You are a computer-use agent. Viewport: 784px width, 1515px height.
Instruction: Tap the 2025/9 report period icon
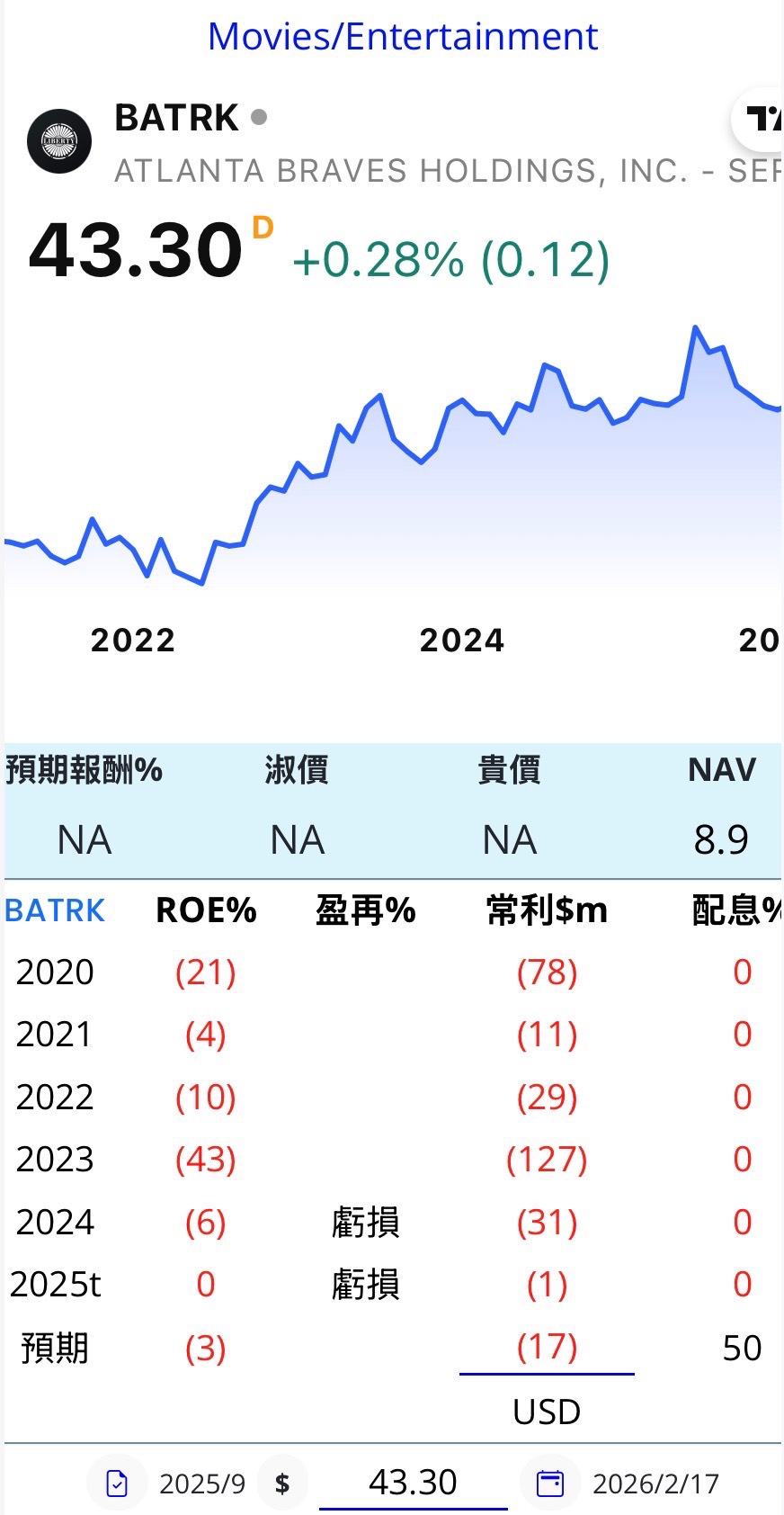point(118,1484)
